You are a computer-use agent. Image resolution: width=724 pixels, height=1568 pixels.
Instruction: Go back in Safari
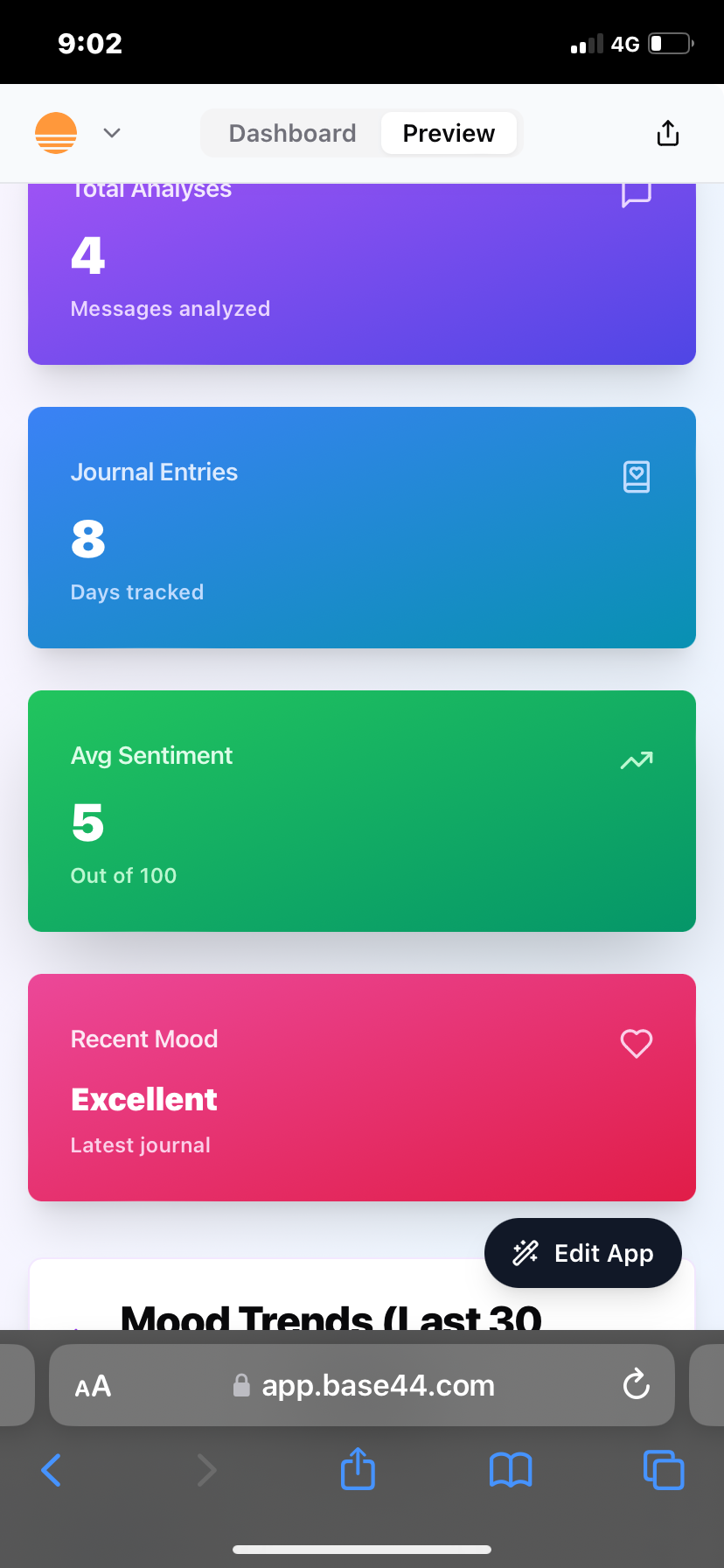coord(52,1470)
